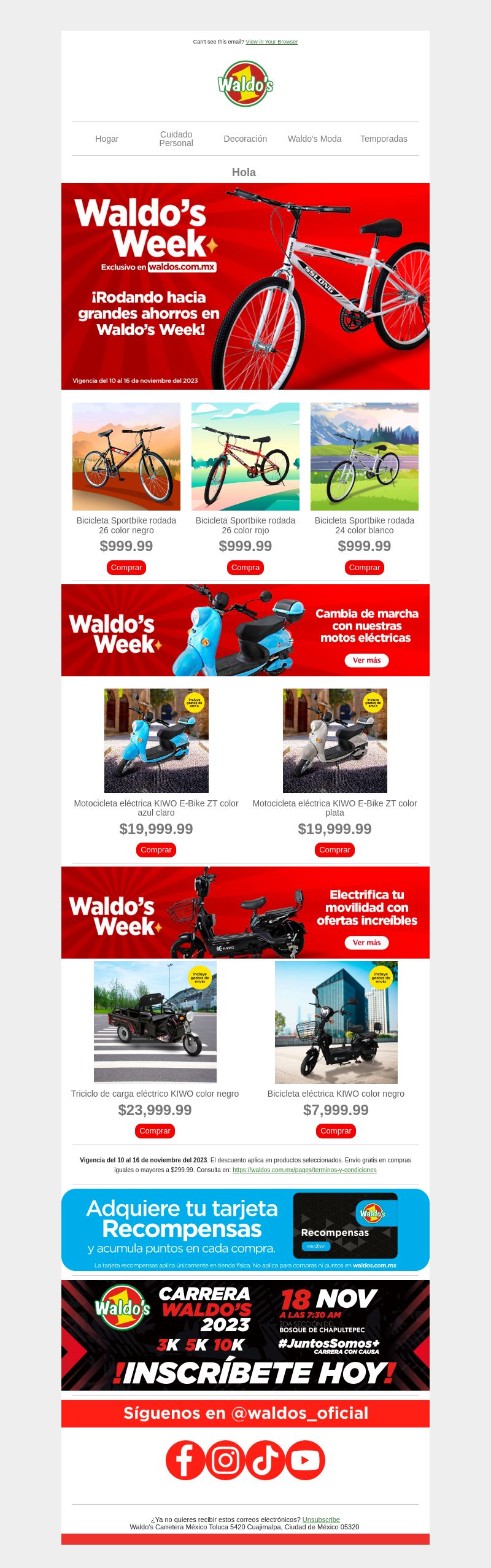This screenshot has width=491, height=1568.
Task: Open the Hogar category
Action: 107,139
